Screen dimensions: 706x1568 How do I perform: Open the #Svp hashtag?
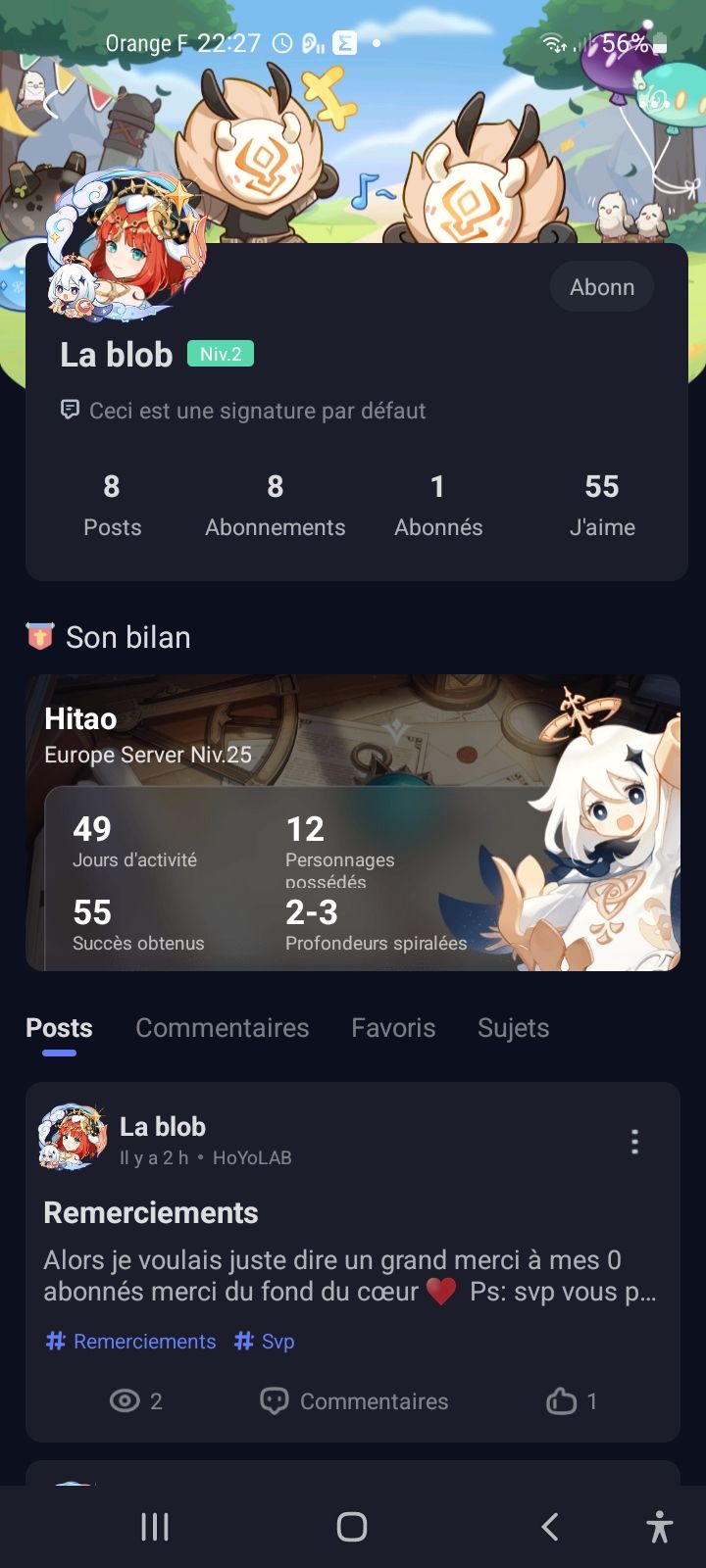click(x=265, y=1342)
